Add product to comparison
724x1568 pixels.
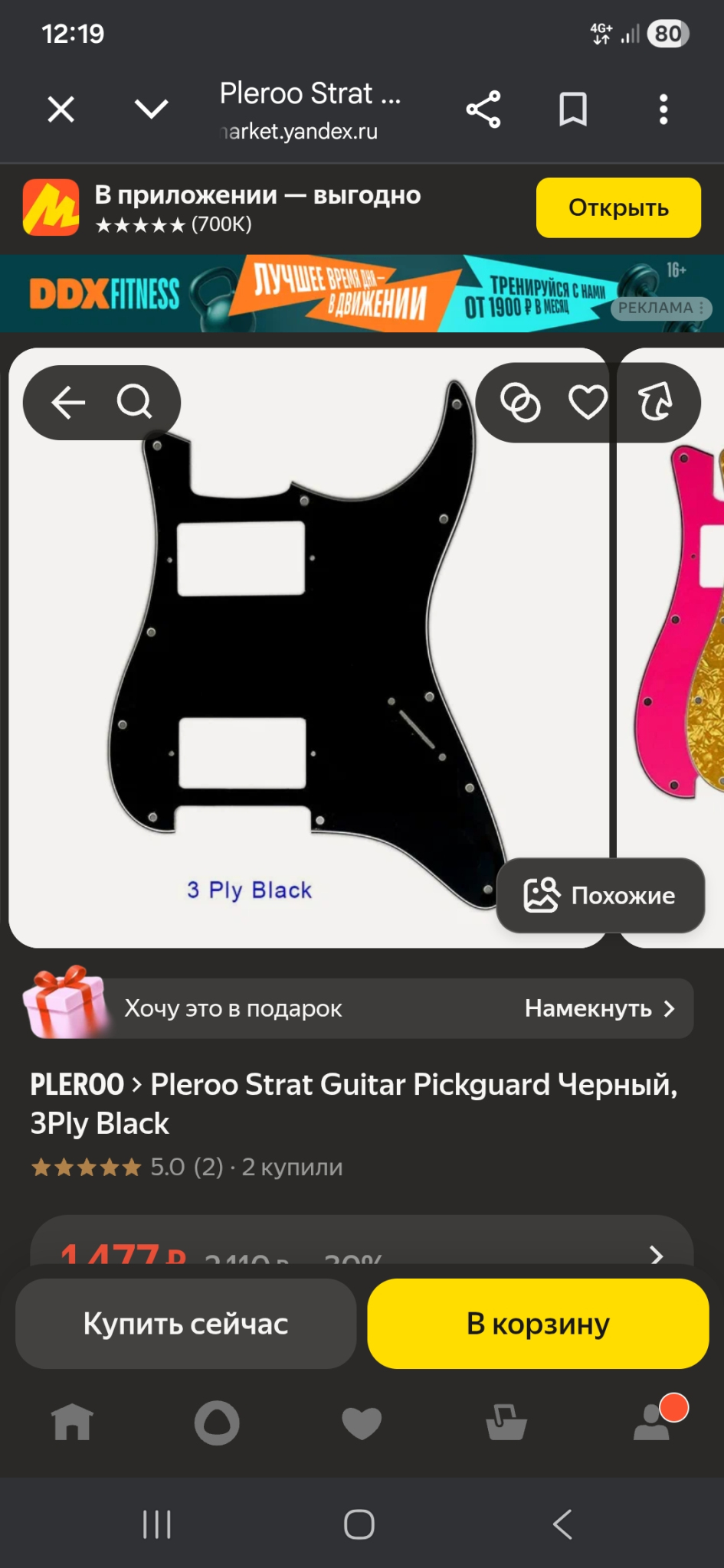(520, 403)
